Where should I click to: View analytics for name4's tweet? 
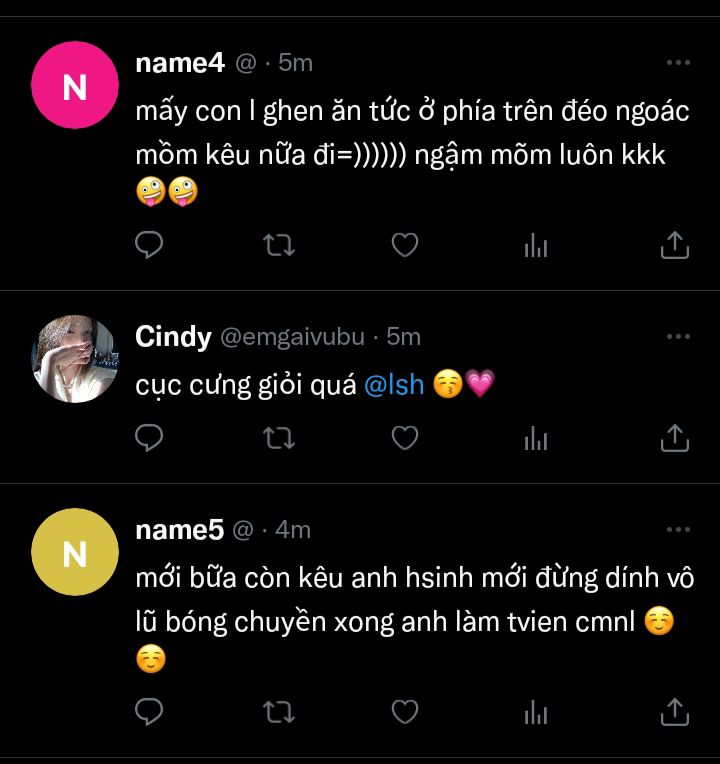coord(536,244)
